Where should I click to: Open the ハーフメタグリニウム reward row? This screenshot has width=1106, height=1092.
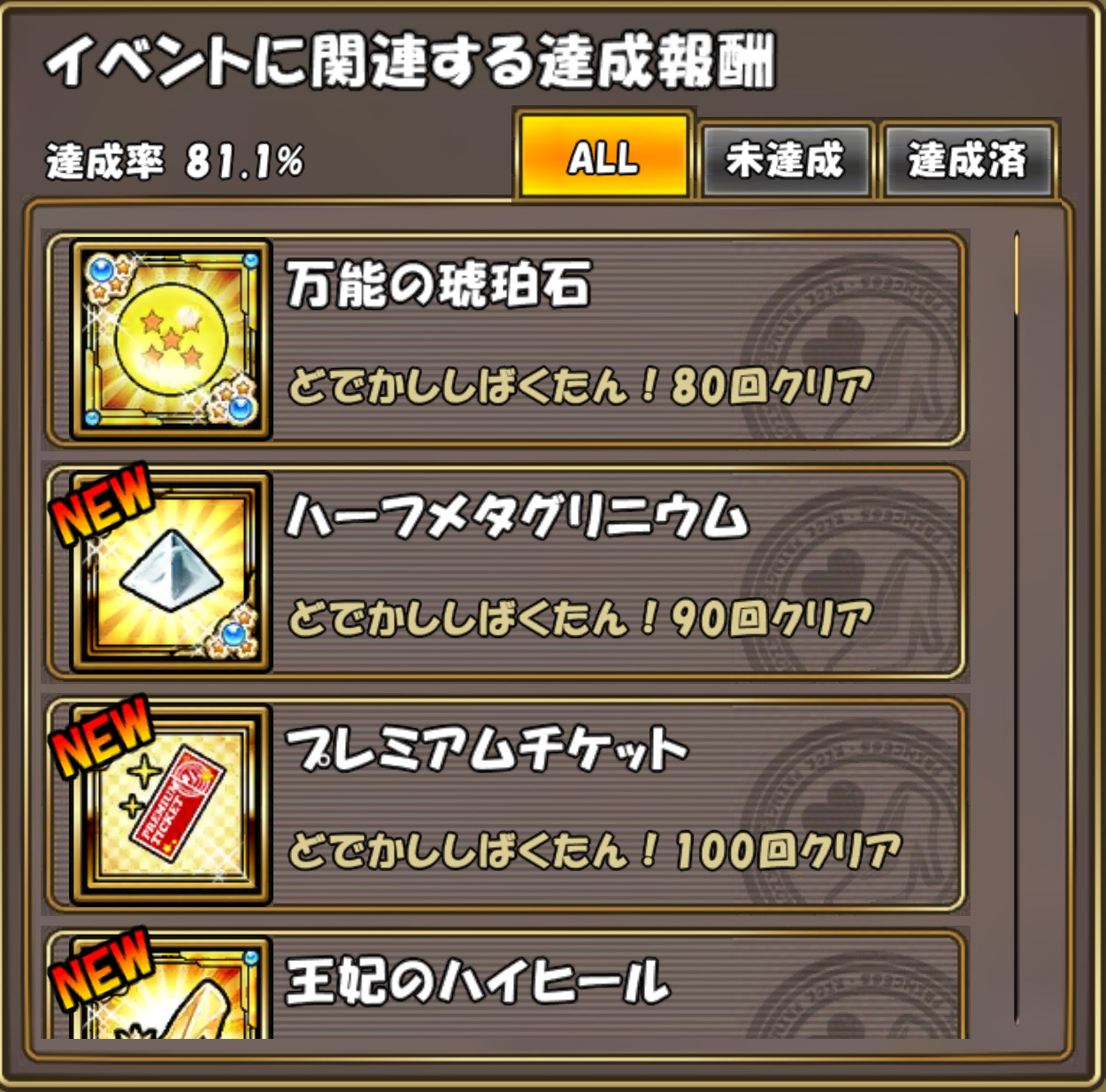click(x=504, y=572)
